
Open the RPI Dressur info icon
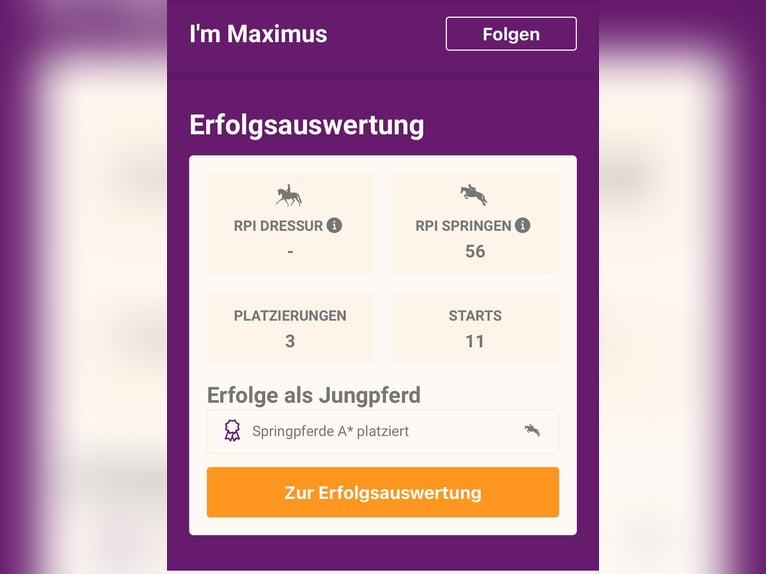pyautogui.click(x=335, y=225)
